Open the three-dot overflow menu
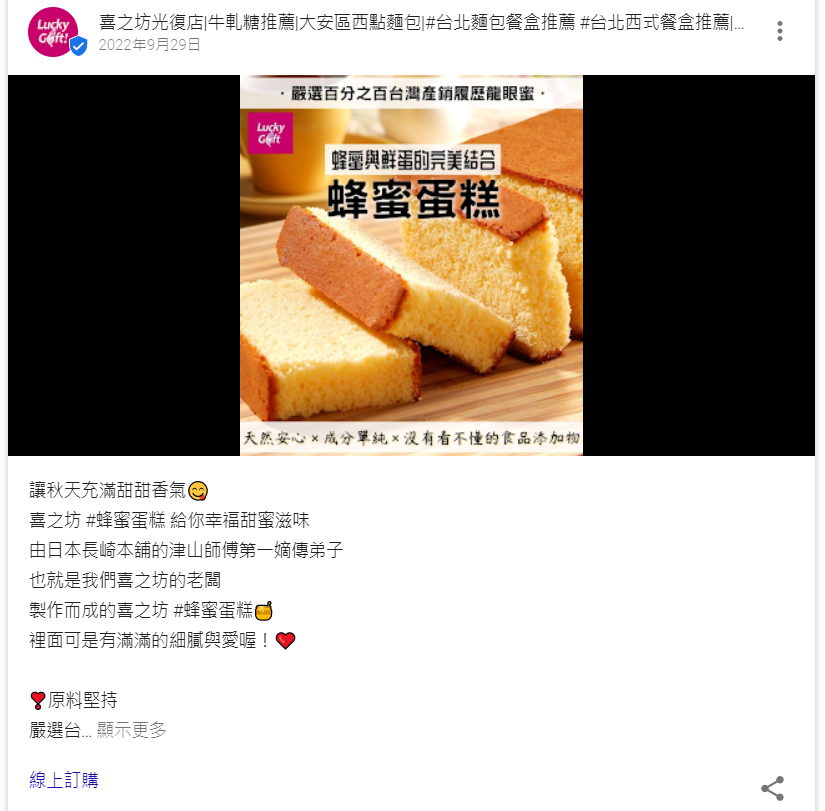825x811 pixels. (780, 31)
